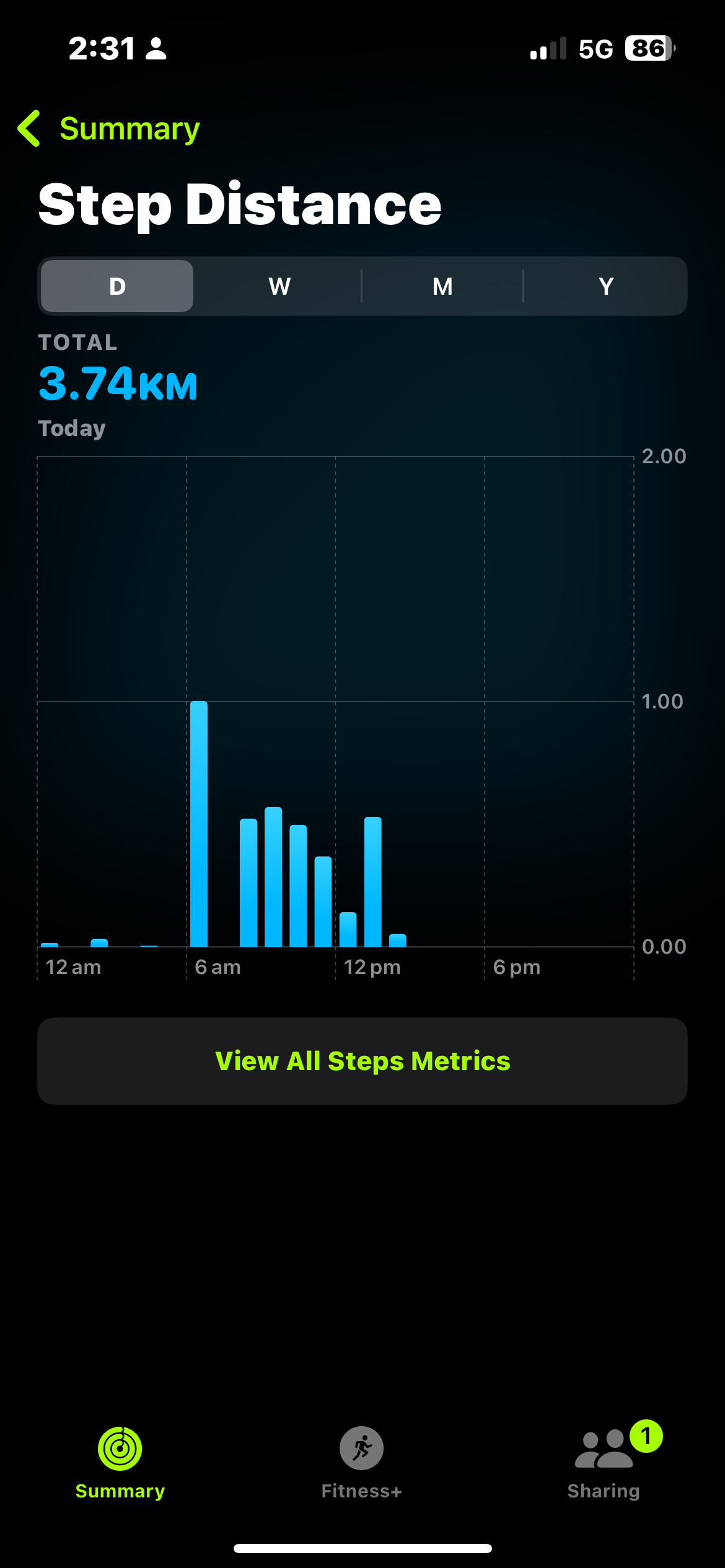This screenshot has height=1568, width=725.
Task: Tap View All Steps Metrics
Action: 362,1061
